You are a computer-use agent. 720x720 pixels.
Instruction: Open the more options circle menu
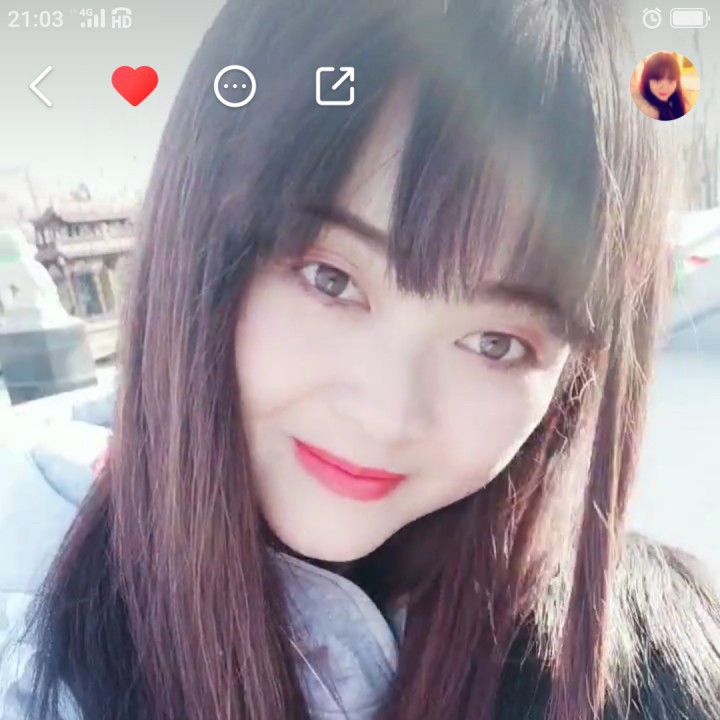pos(235,87)
